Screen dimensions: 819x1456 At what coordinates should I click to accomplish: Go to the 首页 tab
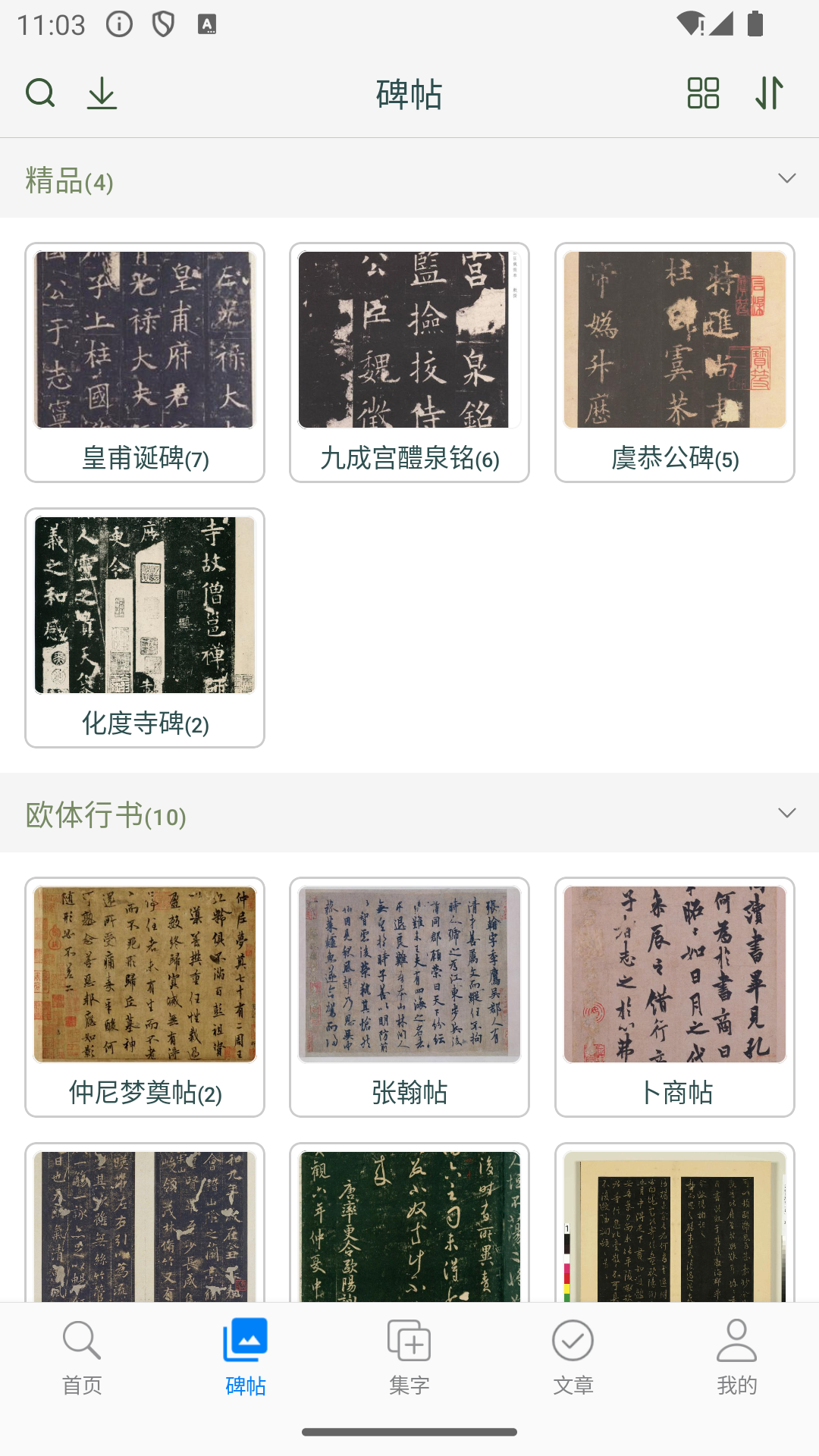[82, 1357]
